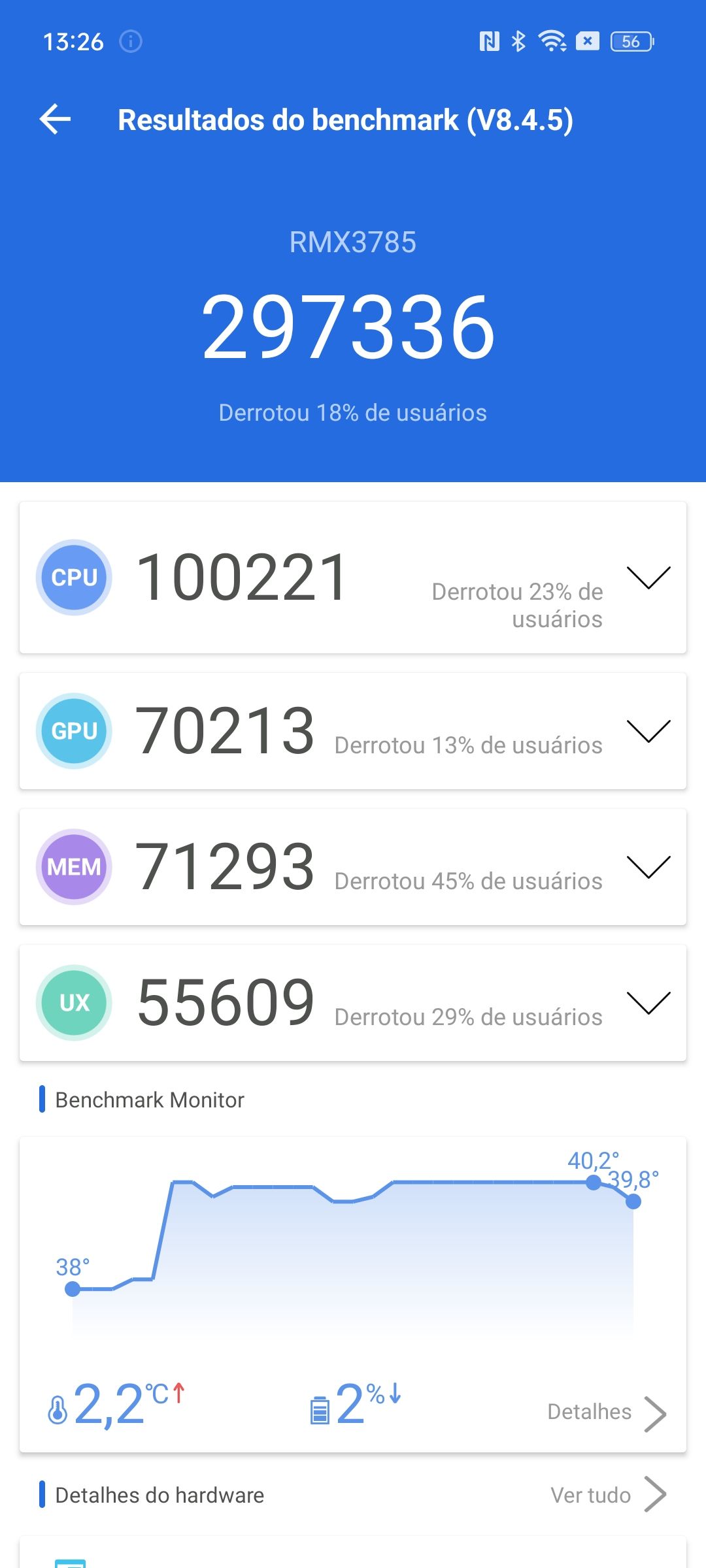Expand the MEM score section
706x1568 pixels.
[x=648, y=866]
